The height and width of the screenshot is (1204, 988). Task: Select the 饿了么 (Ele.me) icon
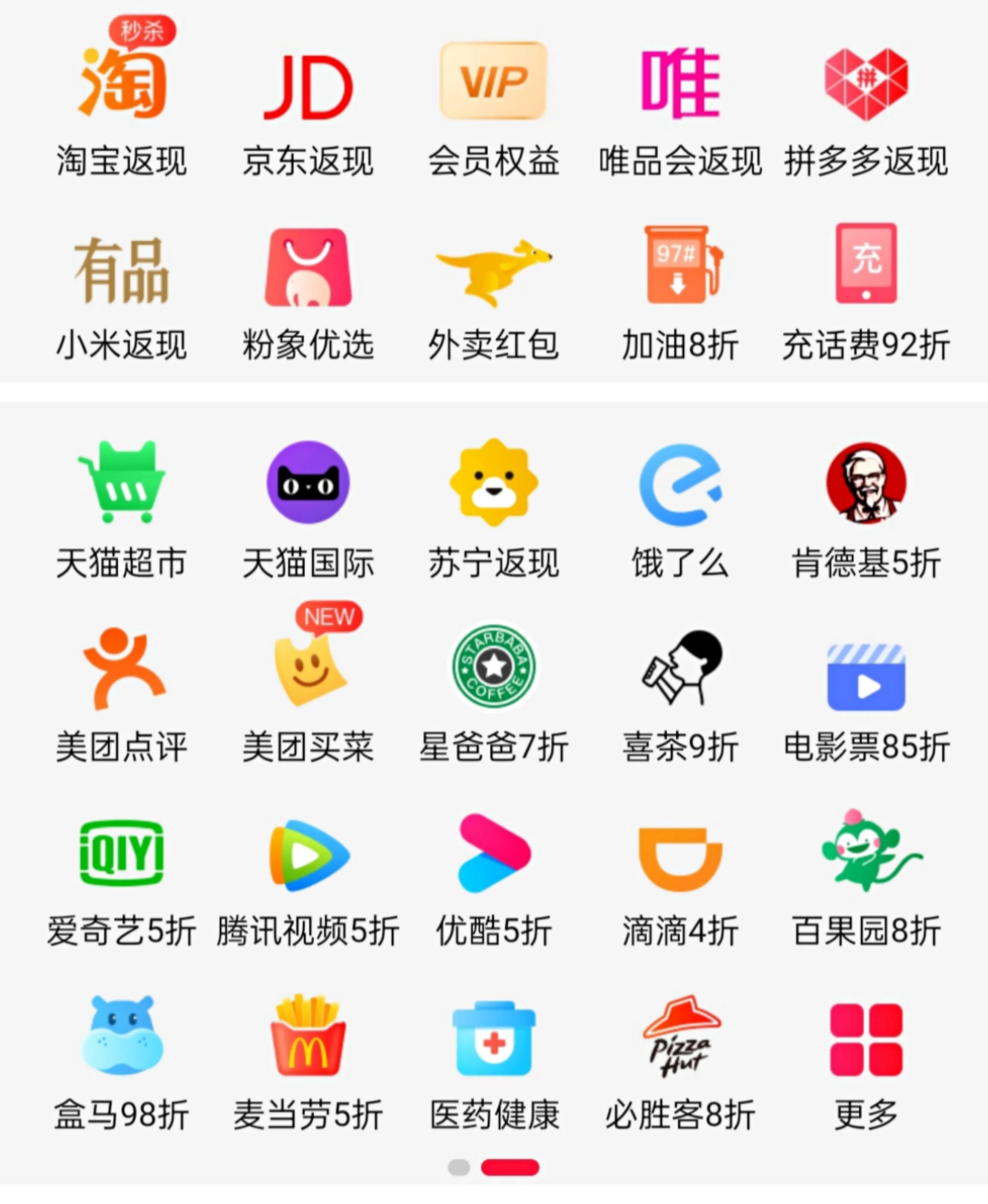pyautogui.click(x=680, y=486)
